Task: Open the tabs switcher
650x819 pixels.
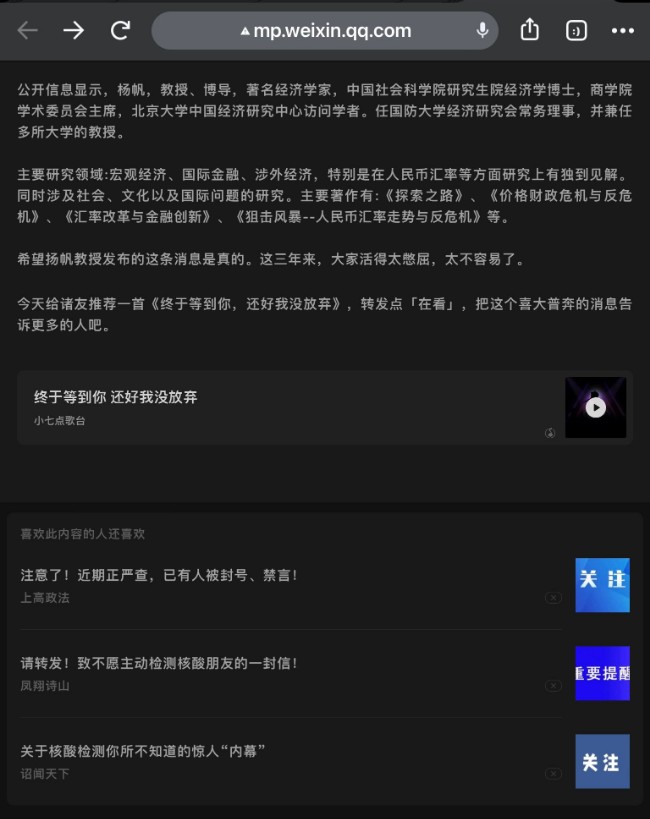Action: click(576, 30)
